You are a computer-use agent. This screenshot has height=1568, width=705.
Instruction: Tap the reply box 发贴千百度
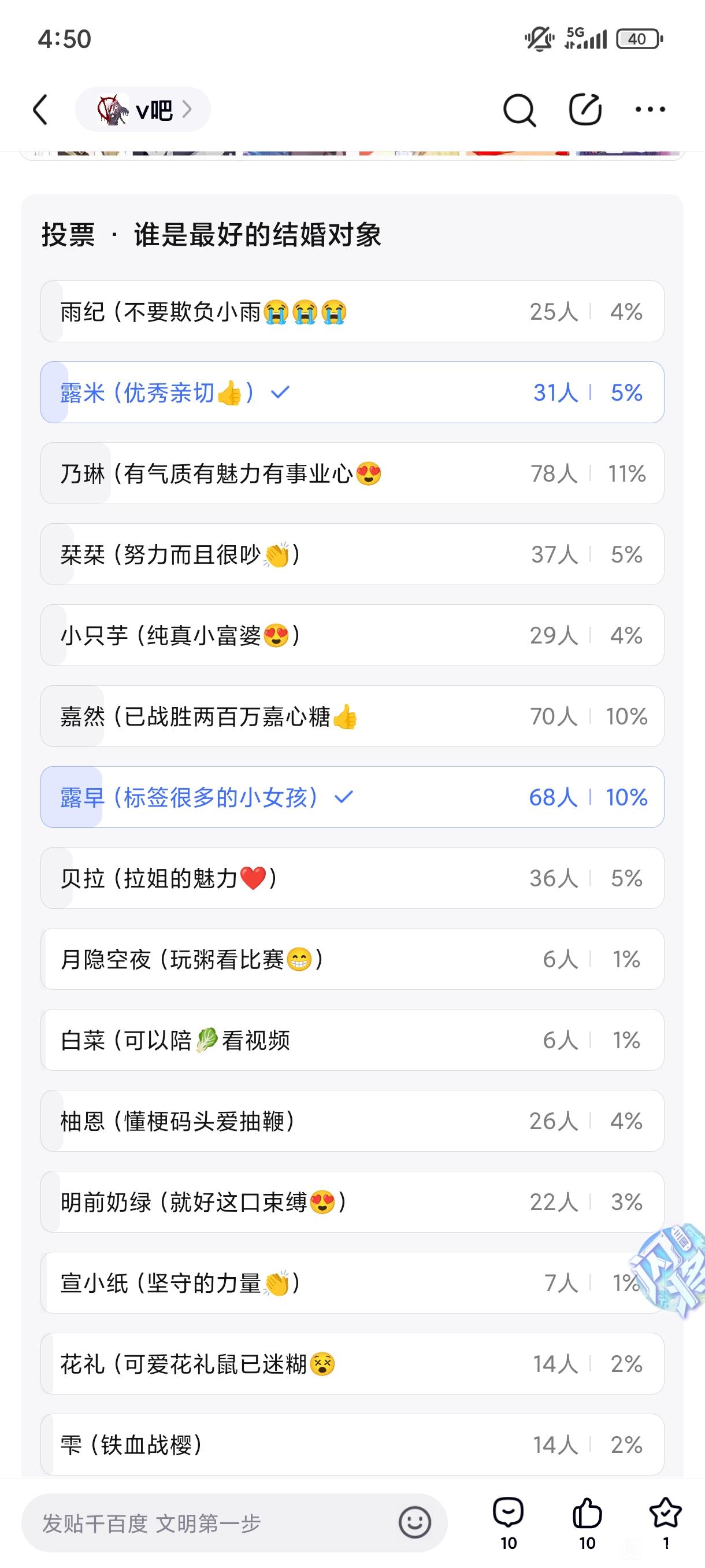tap(207, 1523)
